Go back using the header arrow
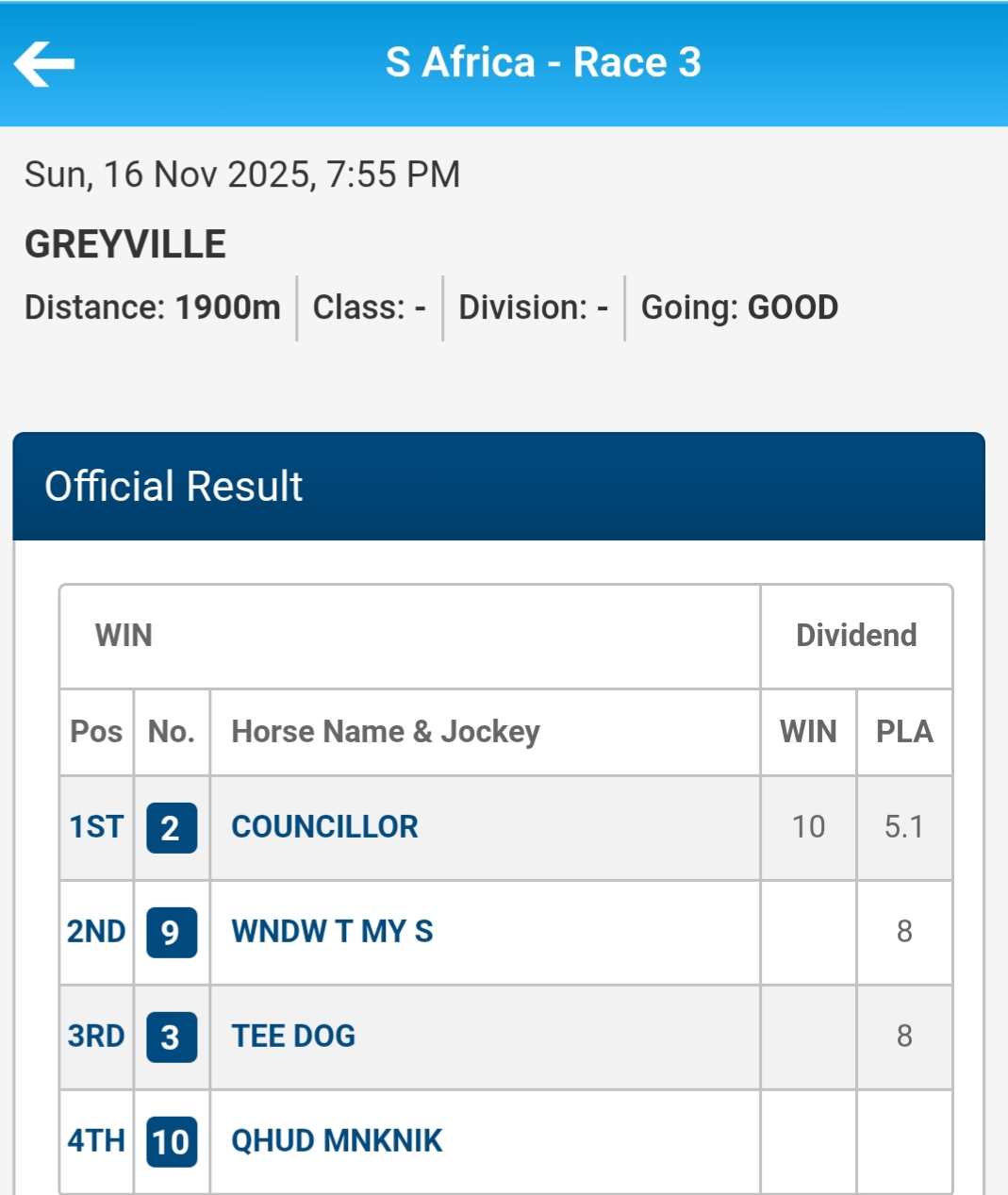Screen dimensions: 1008x1195 [x=44, y=64]
